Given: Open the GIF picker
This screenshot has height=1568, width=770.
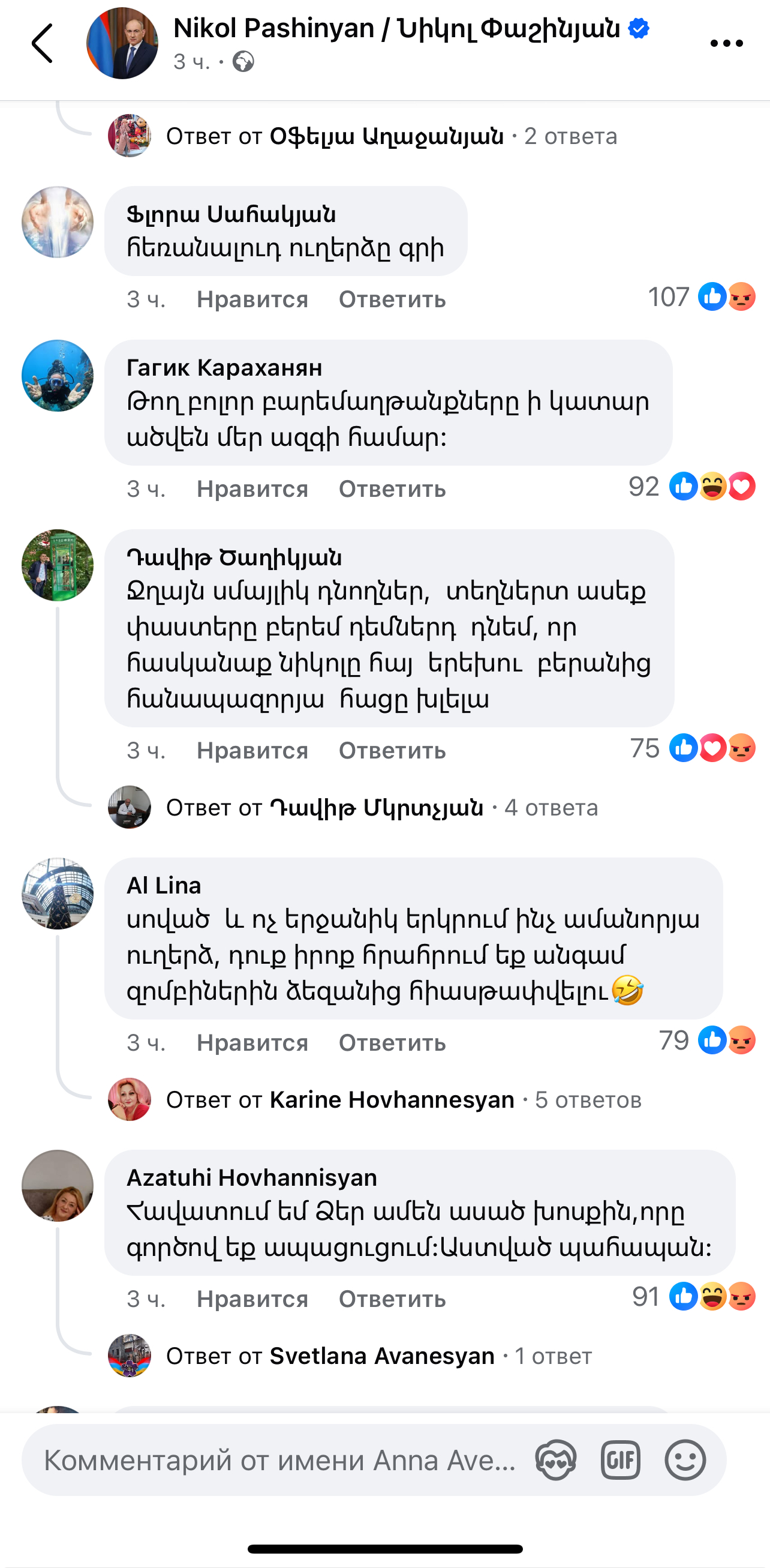Looking at the screenshot, I should tap(621, 1460).
